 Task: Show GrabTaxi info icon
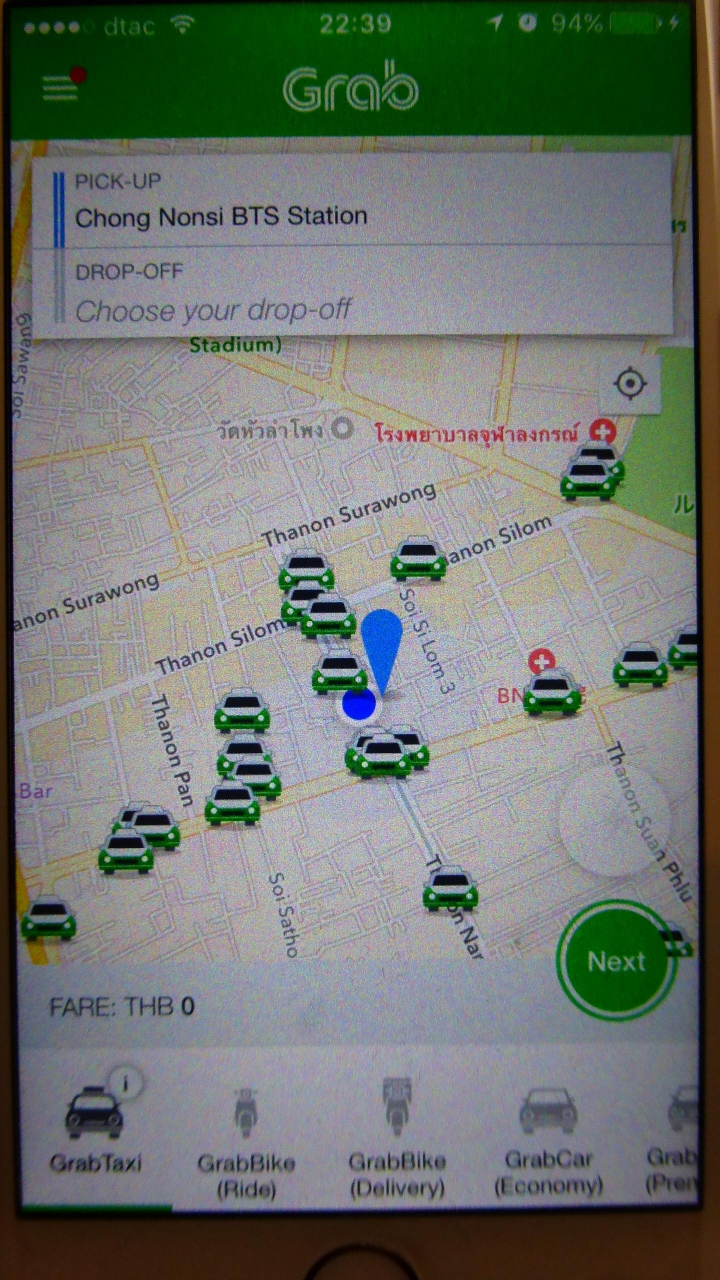point(126,1081)
